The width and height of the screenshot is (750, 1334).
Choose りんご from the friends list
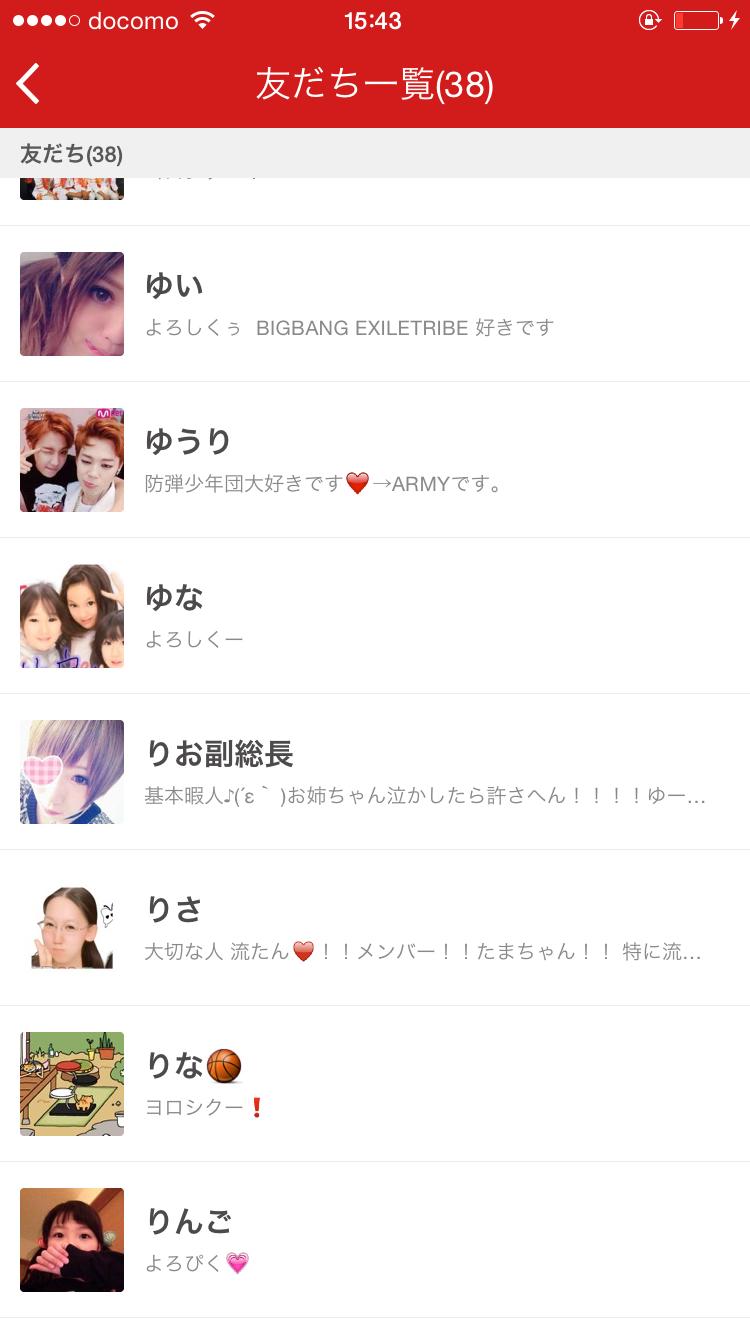pyautogui.click(x=375, y=1240)
